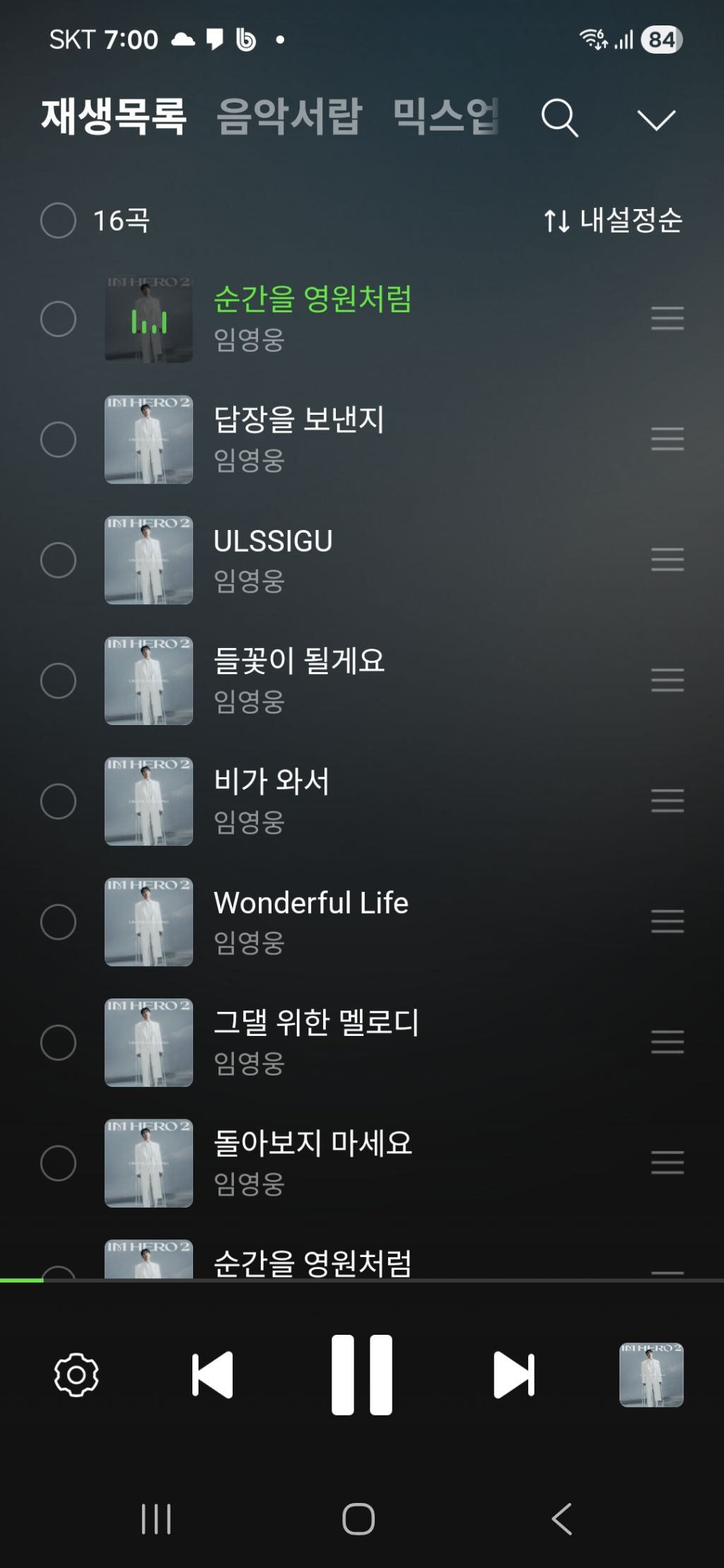Screen dimensions: 724x1568
Task: Go back to the previous track
Action: click(x=212, y=1375)
